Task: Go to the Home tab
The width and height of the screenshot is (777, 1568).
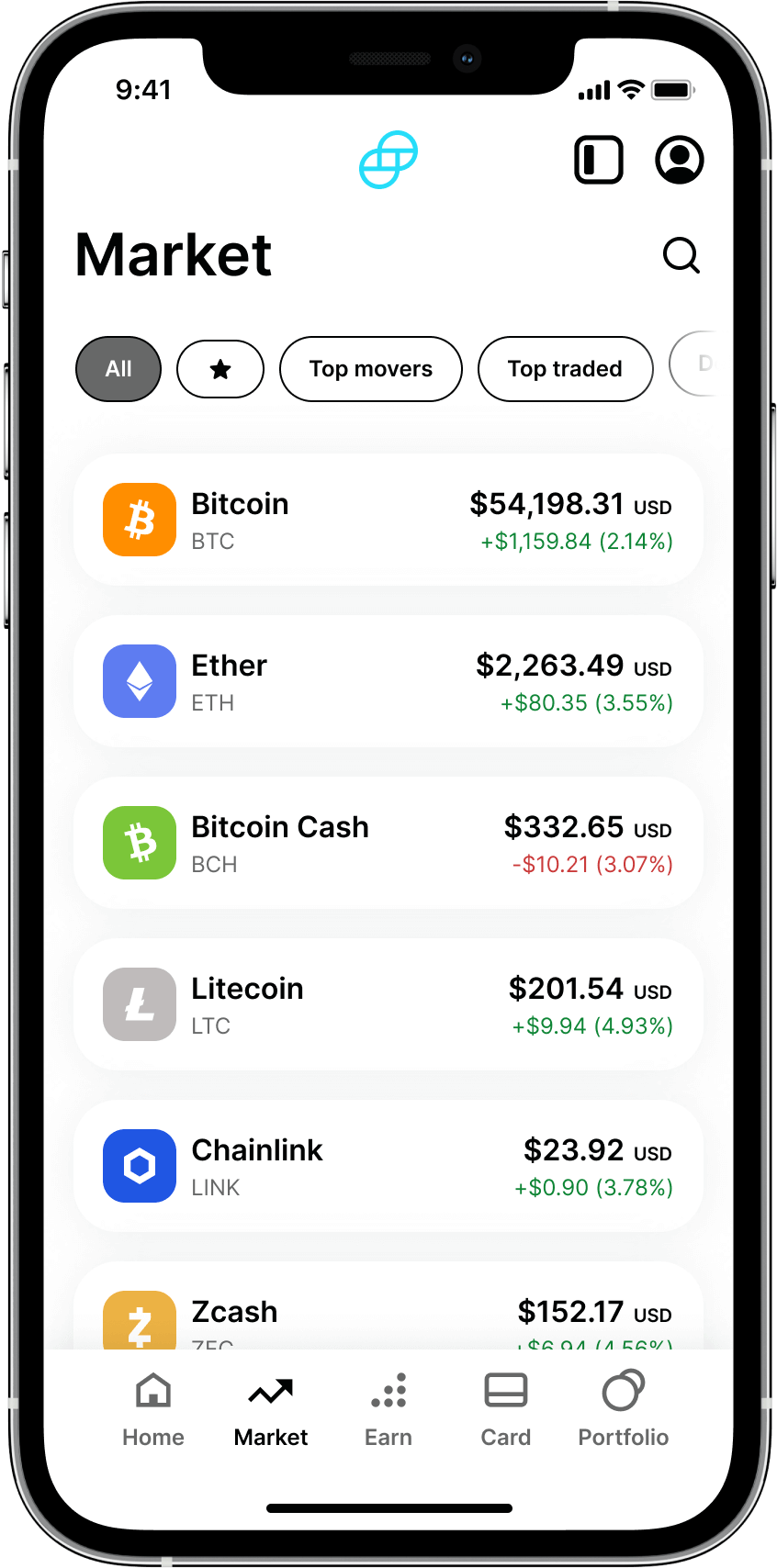Action: pyautogui.click(x=153, y=1410)
